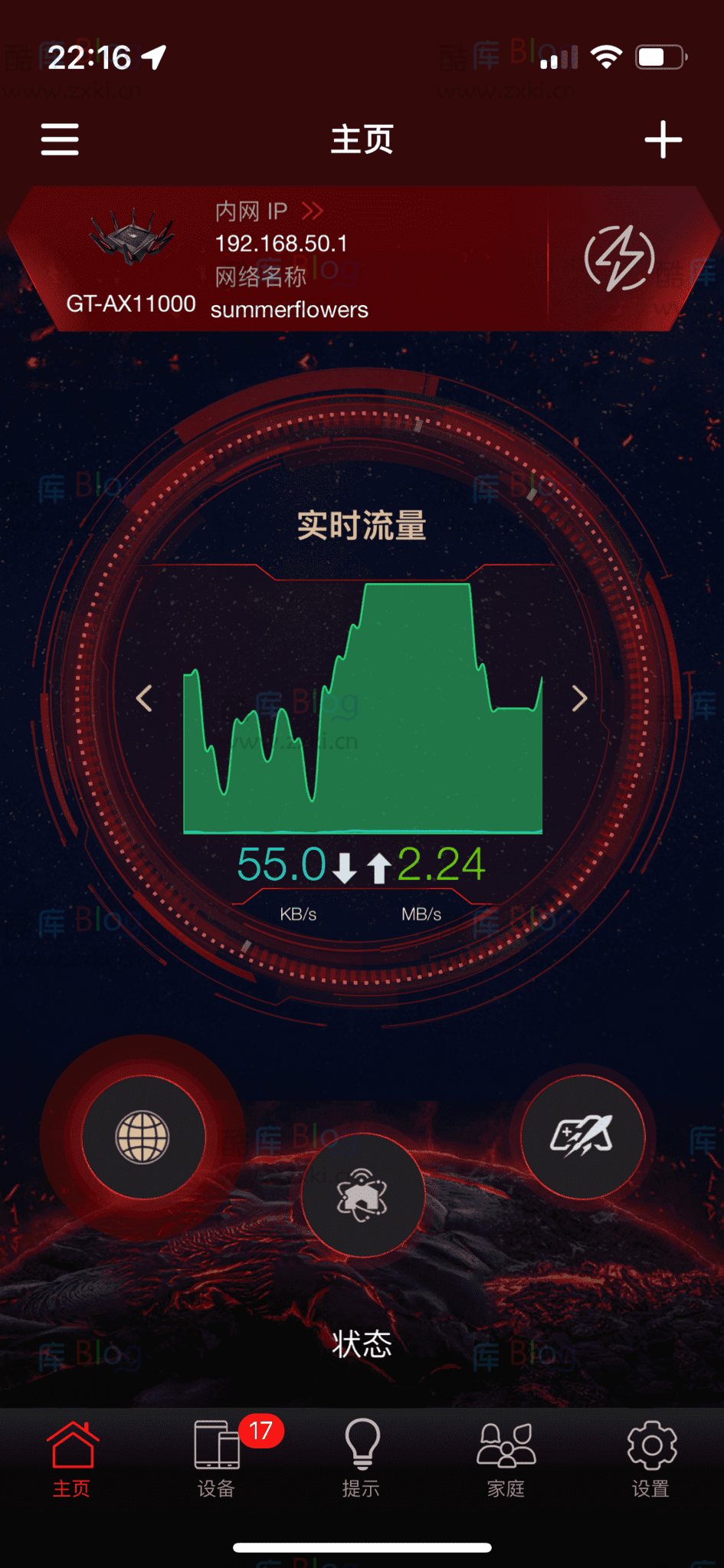
Task: Open the 家庭 family icon
Action: click(506, 1446)
